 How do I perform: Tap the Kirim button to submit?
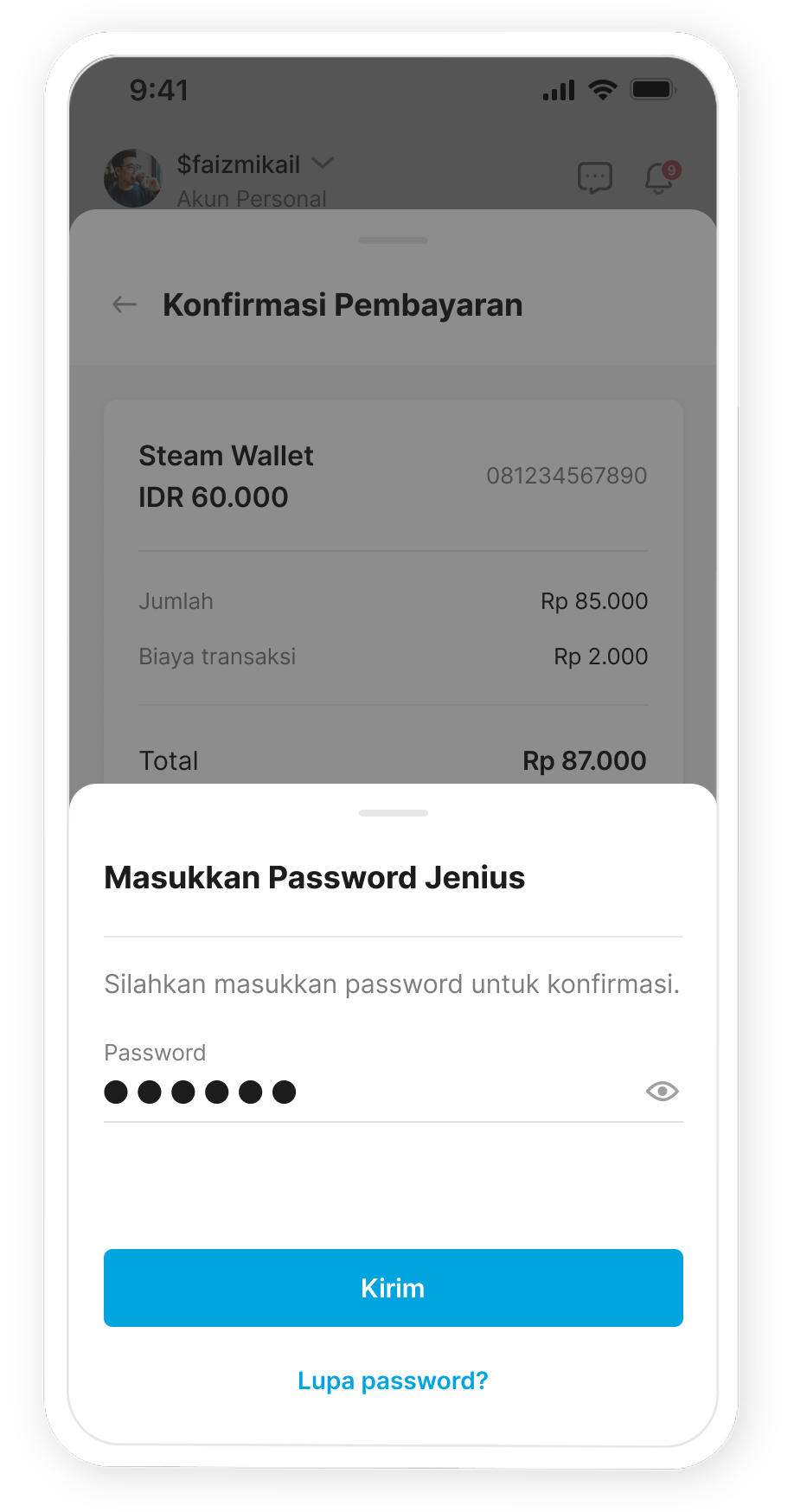tap(393, 1287)
